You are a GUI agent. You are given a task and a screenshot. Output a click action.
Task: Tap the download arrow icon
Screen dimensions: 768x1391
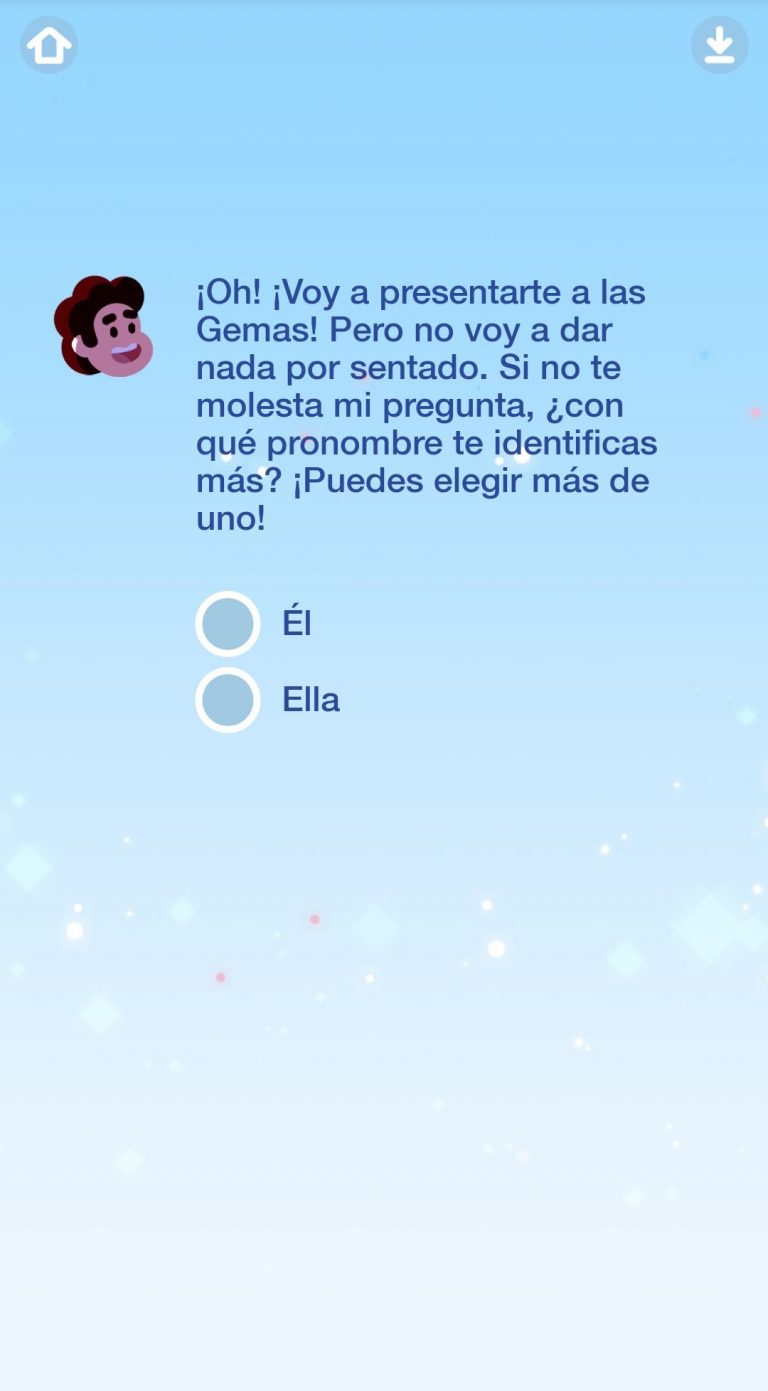(x=719, y=45)
